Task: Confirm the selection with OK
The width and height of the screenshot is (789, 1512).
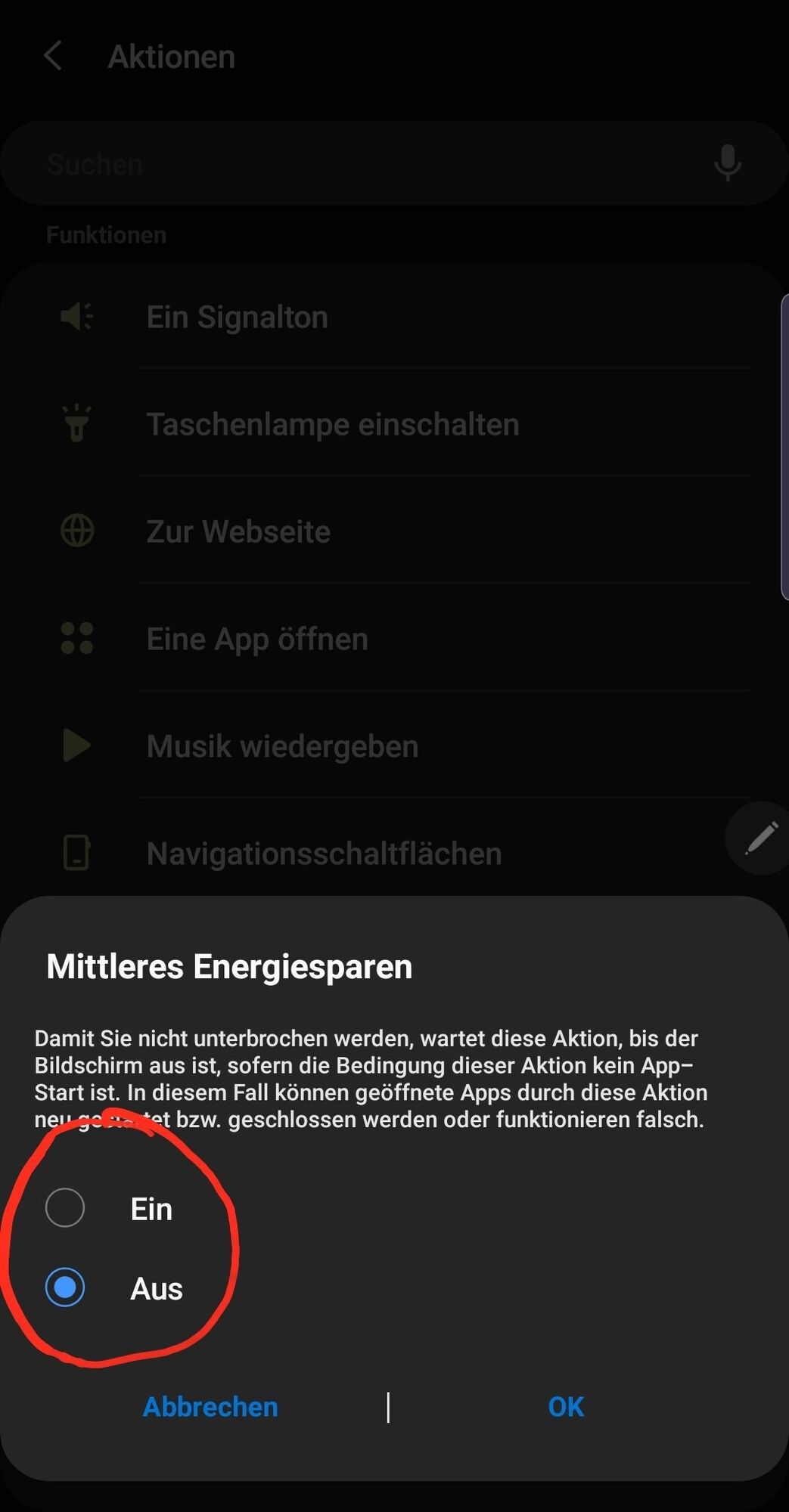Action: tap(566, 1407)
